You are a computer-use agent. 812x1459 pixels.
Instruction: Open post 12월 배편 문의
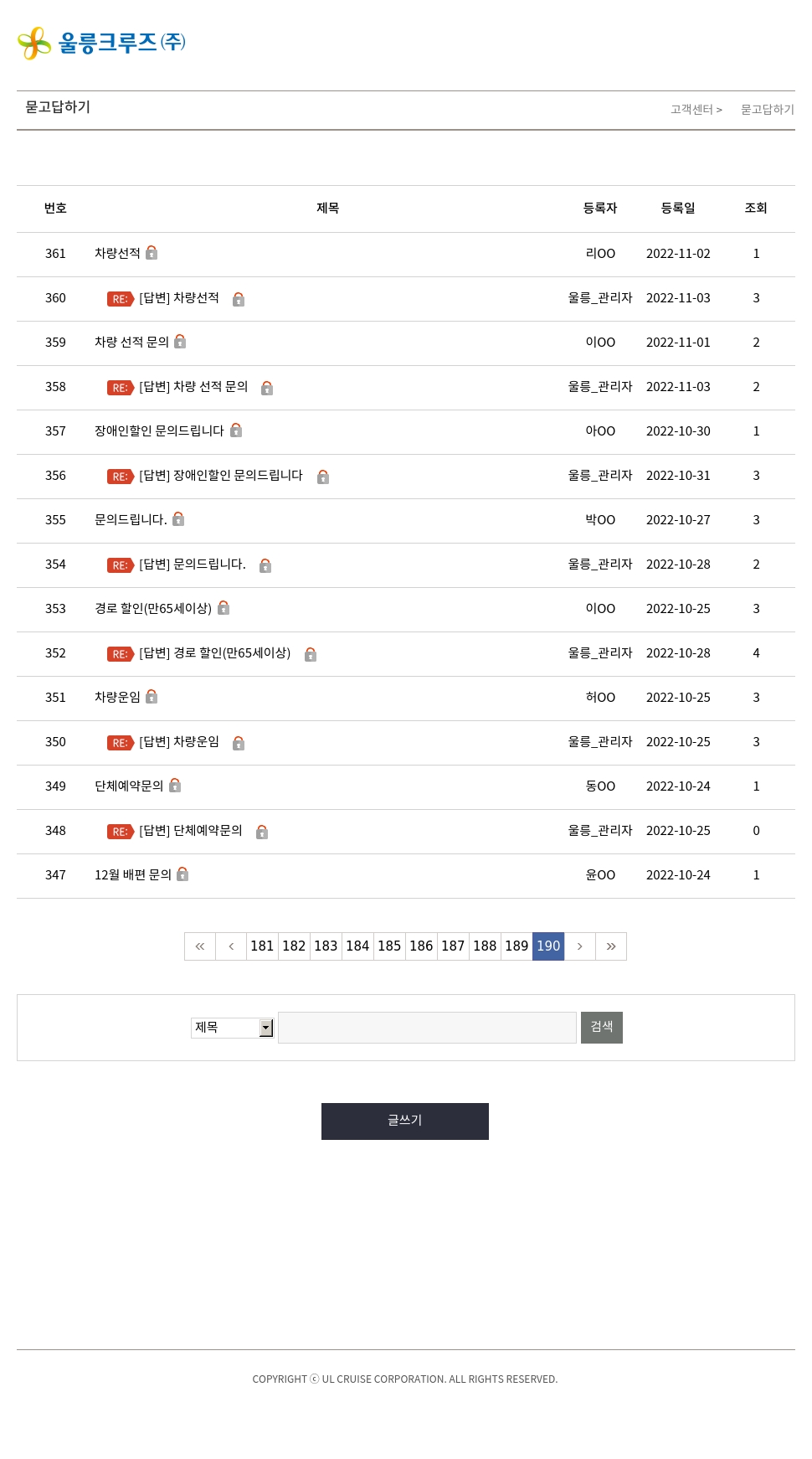[x=133, y=874]
